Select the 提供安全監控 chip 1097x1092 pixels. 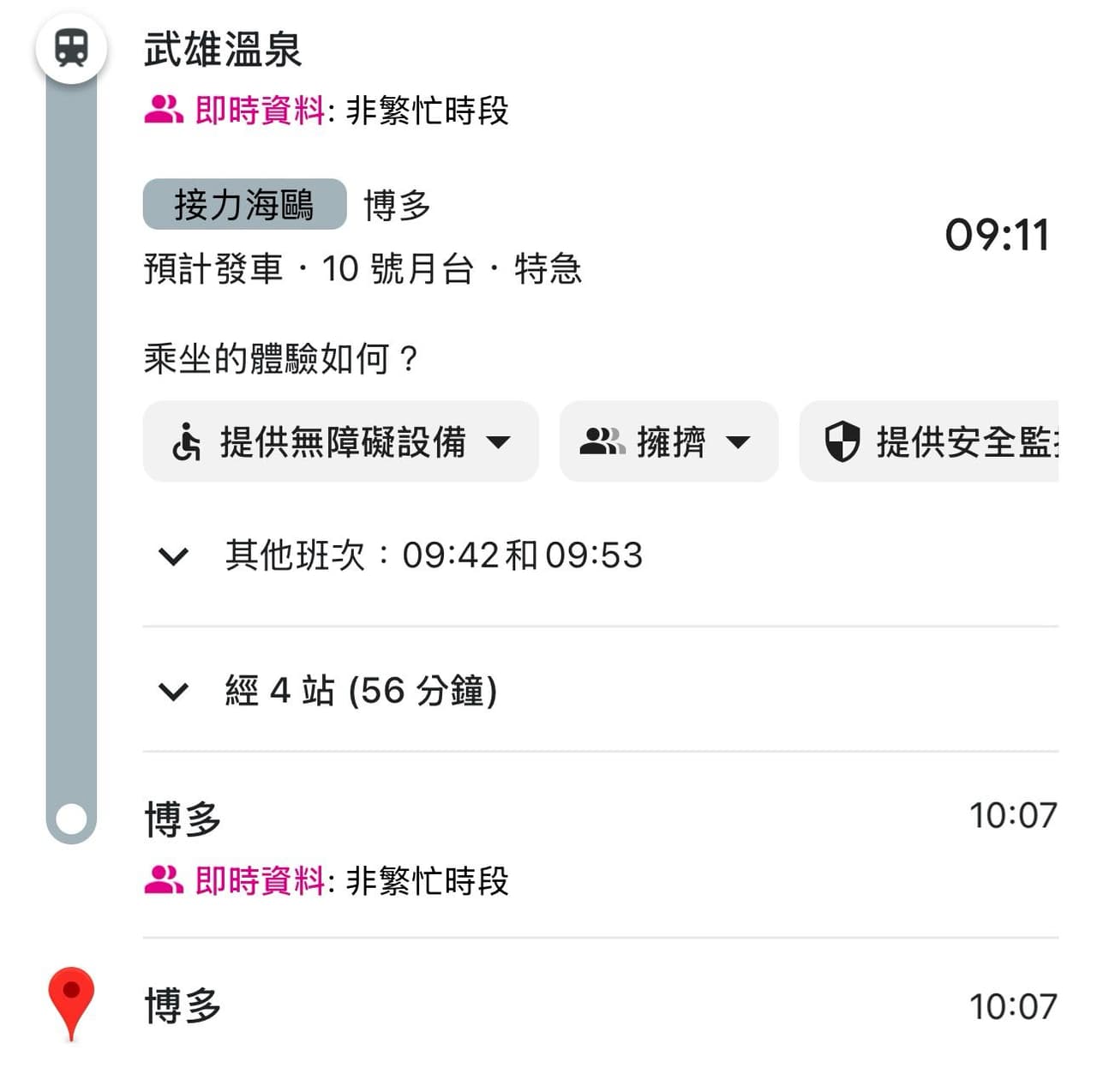(x=929, y=441)
